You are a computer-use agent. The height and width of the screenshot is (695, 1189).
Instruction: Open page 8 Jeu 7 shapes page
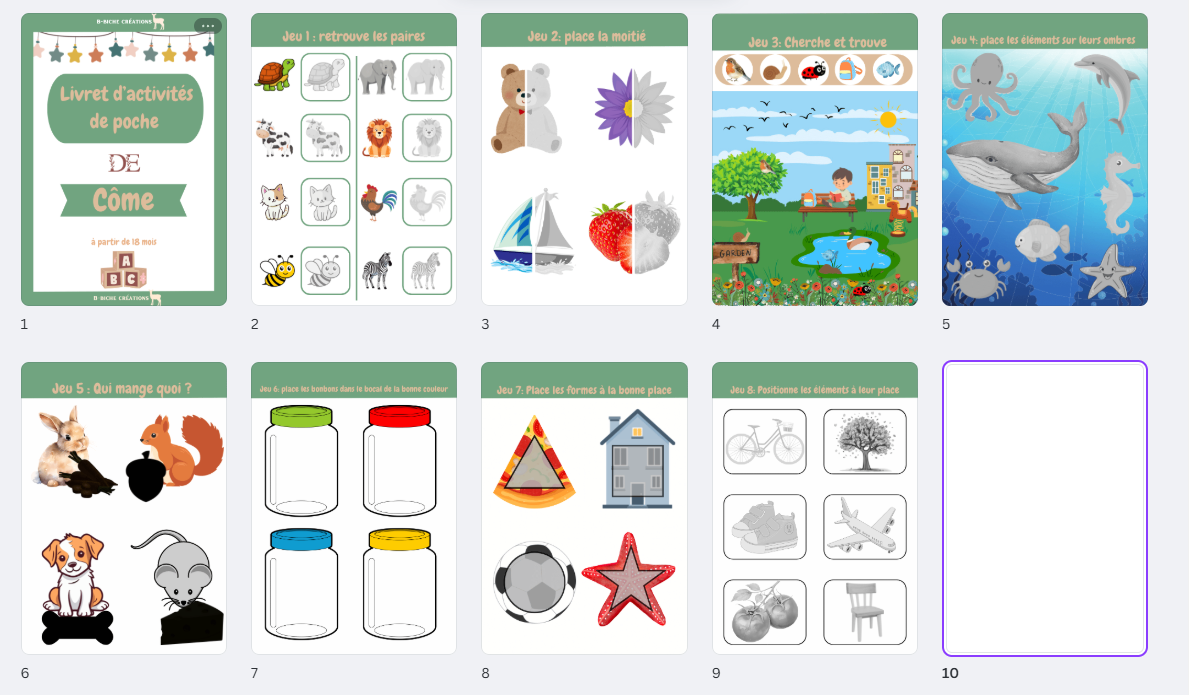point(584,508)
